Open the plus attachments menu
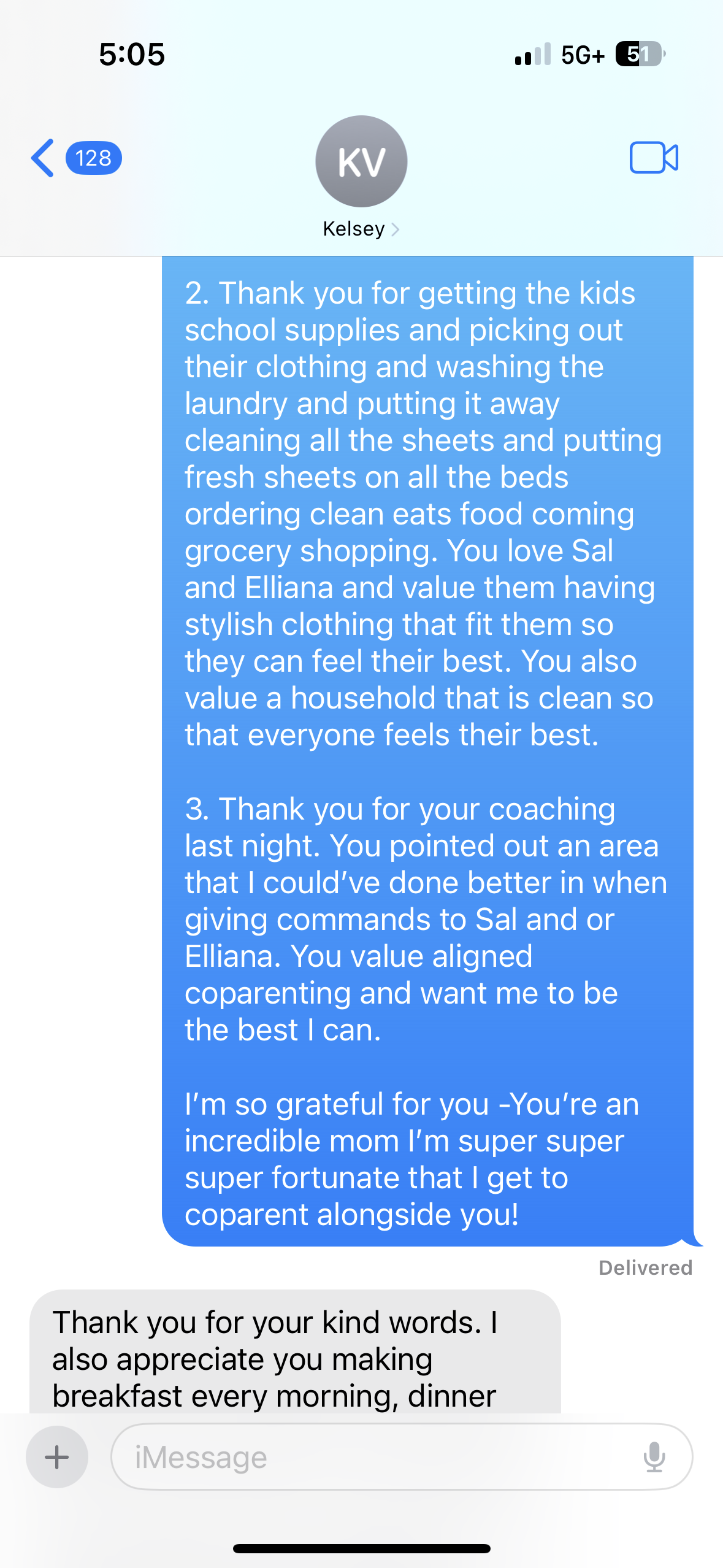This screenshot has height=1568, width=723. pyautogui.click(x=57, y=1457)
